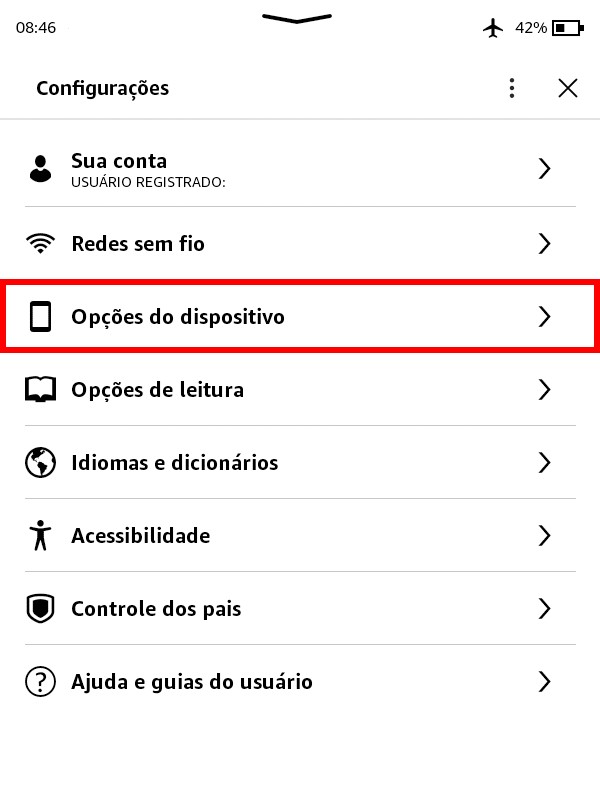This screenshot has width=600, height=800.
Task: Tap the pull-down handle at the top
Action: (298, 19)
